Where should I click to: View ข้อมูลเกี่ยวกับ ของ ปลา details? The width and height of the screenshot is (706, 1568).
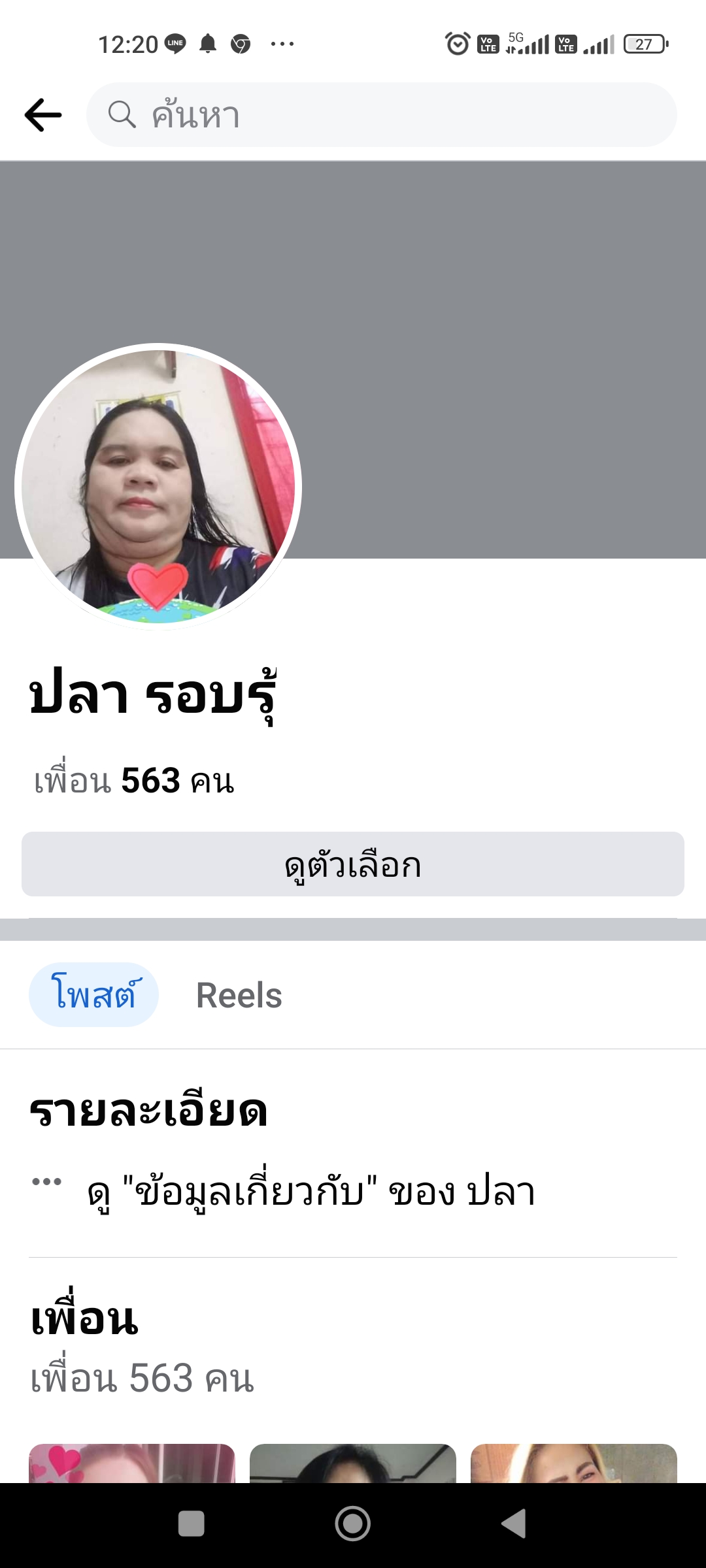311,1191
